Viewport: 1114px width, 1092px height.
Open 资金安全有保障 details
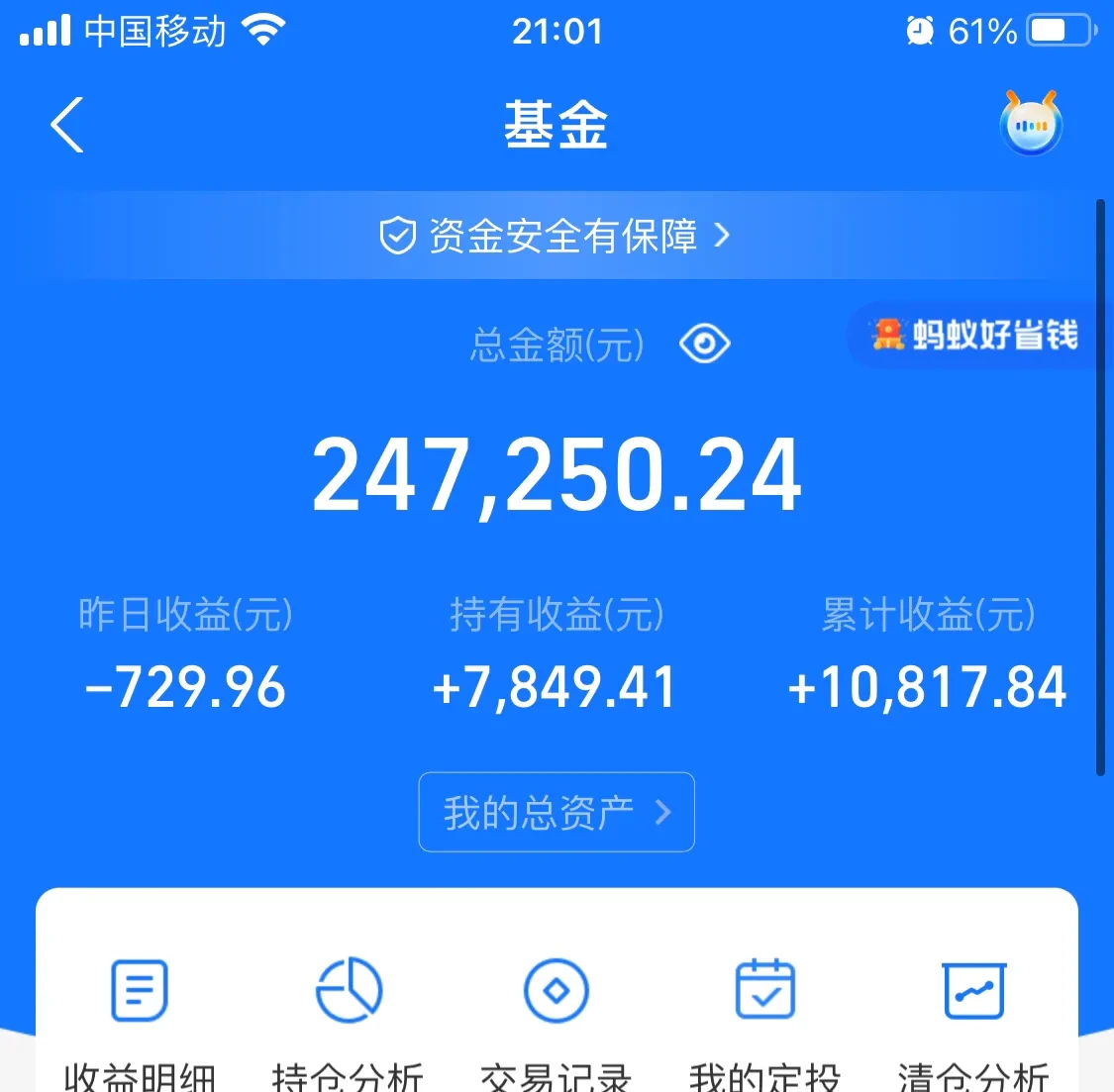(x=556, y=236)
